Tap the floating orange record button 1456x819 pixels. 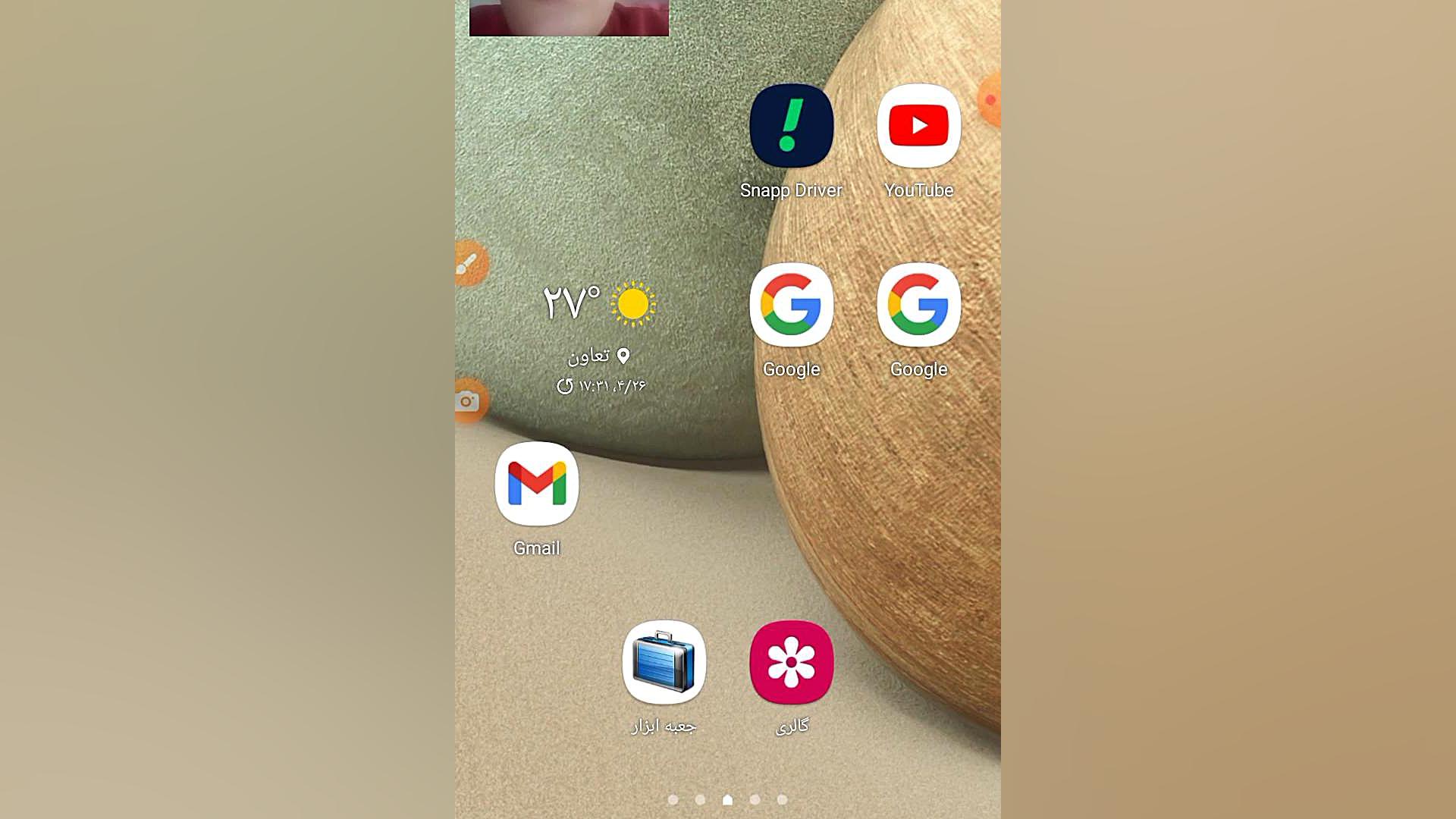click(990, 100)
